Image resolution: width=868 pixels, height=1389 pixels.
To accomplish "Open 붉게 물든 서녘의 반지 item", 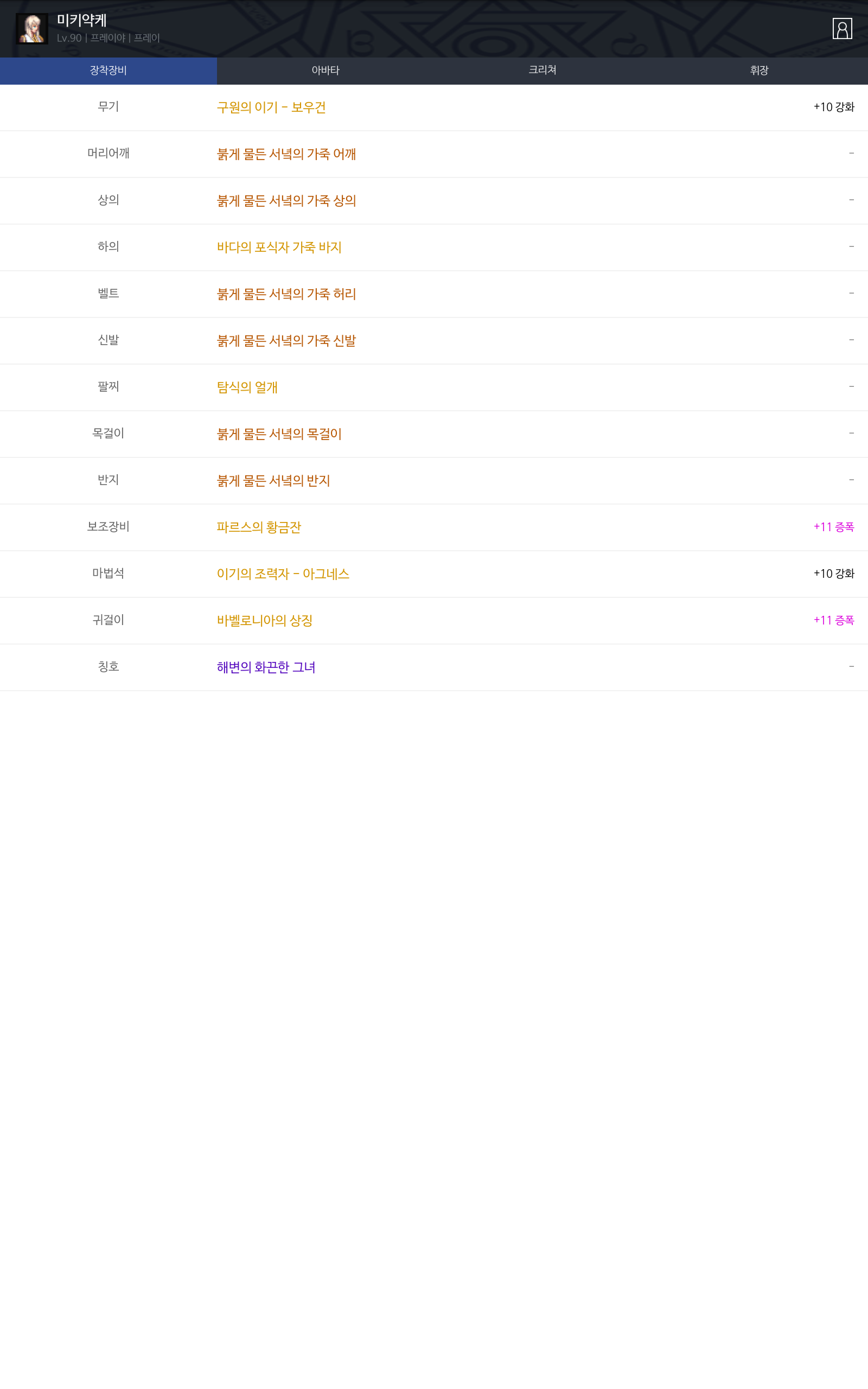I will point(273,480).
